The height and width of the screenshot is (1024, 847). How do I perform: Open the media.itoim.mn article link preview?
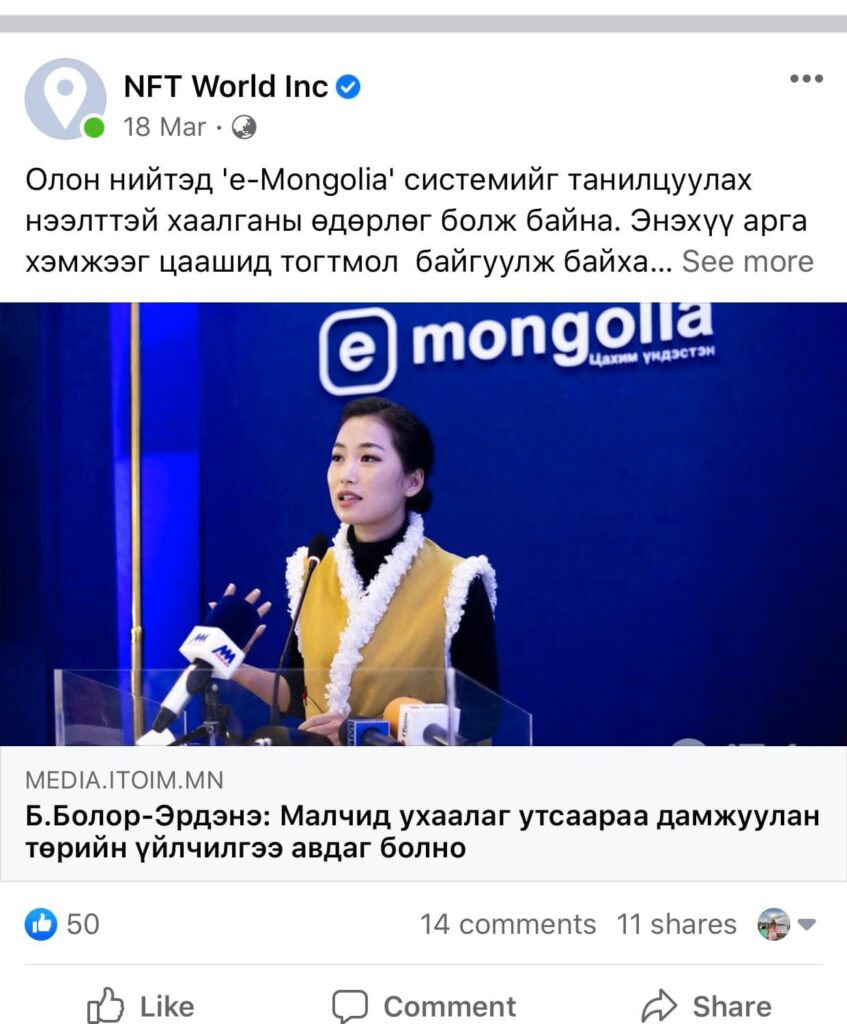[423, 814]
